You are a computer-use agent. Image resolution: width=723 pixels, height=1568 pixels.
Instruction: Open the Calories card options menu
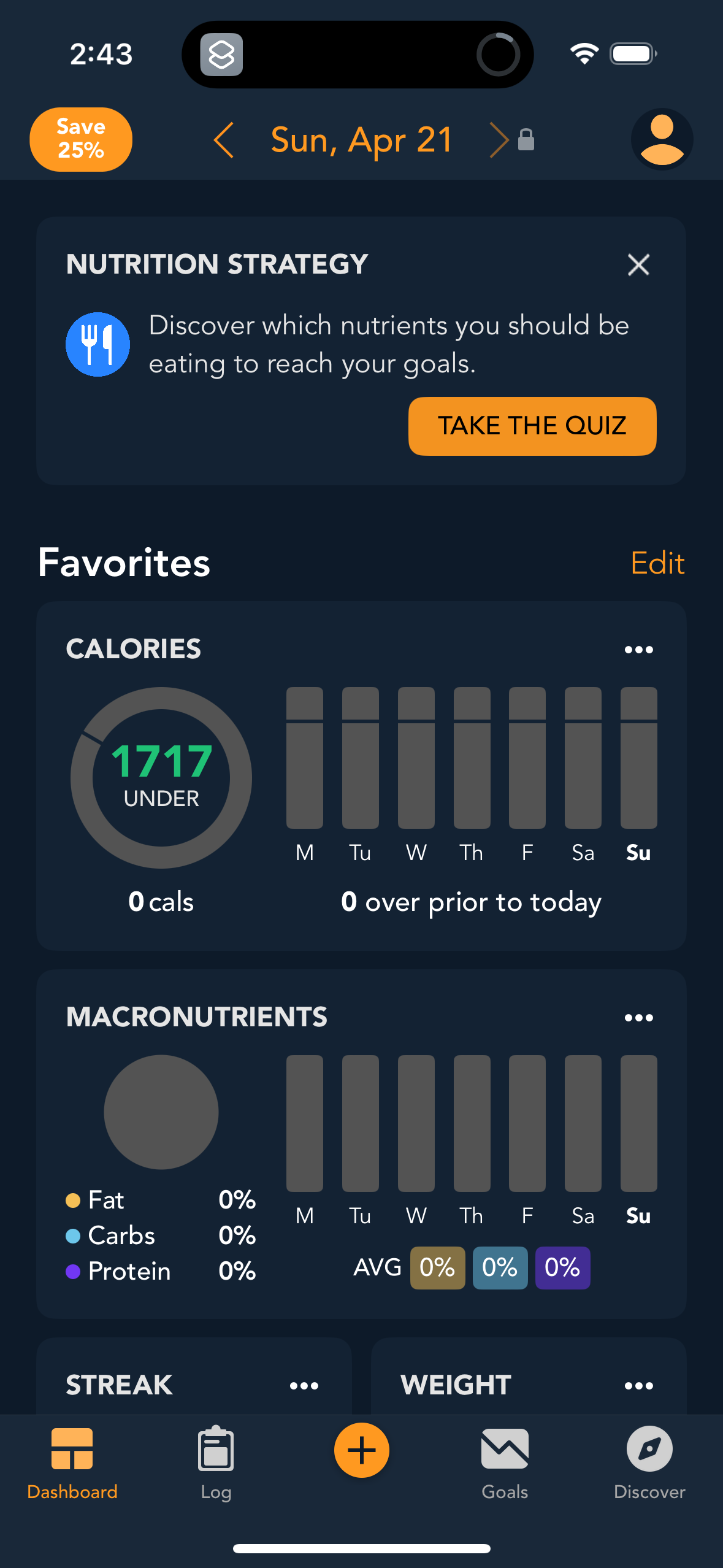click(x=639, y=650)
